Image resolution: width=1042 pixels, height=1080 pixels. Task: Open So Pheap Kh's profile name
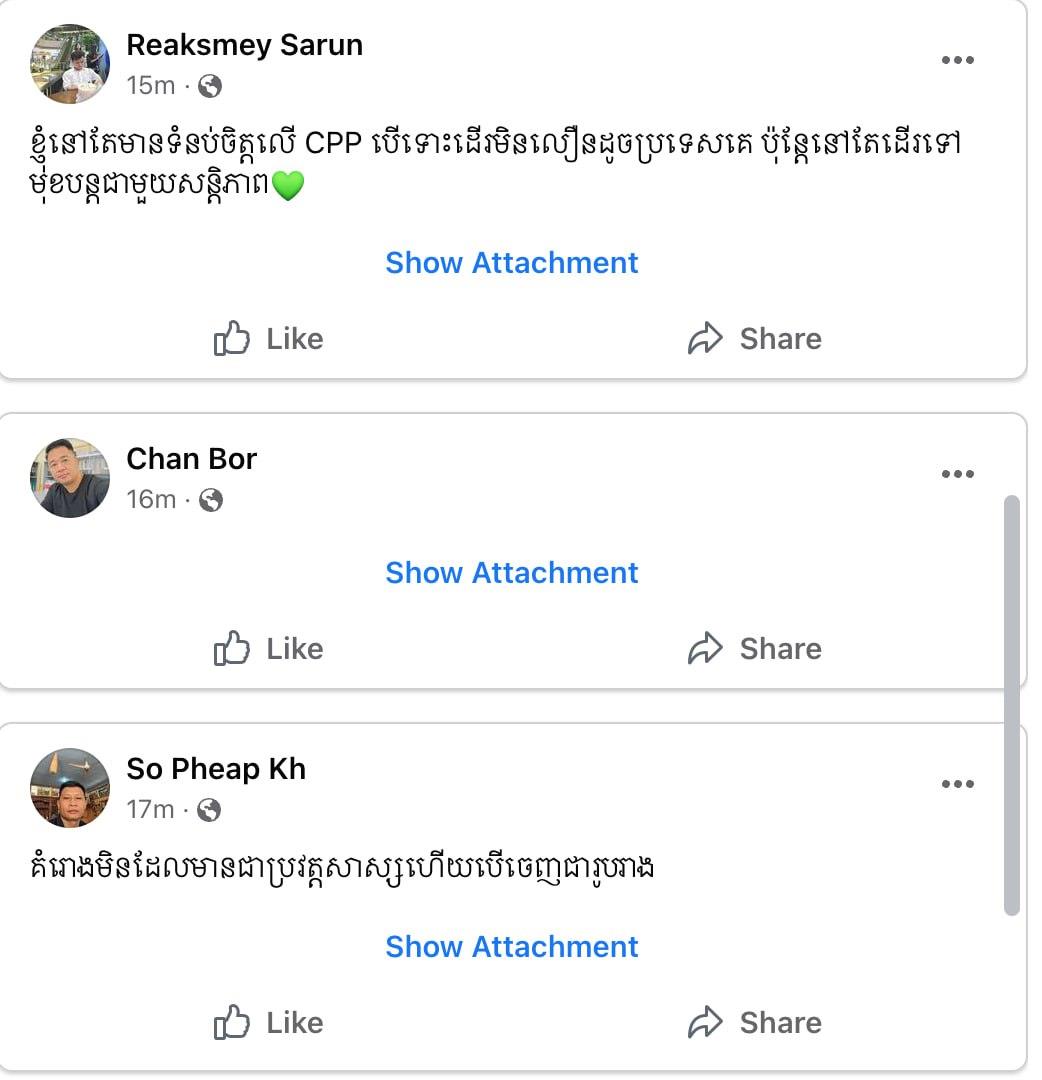(x=216, y=769)
